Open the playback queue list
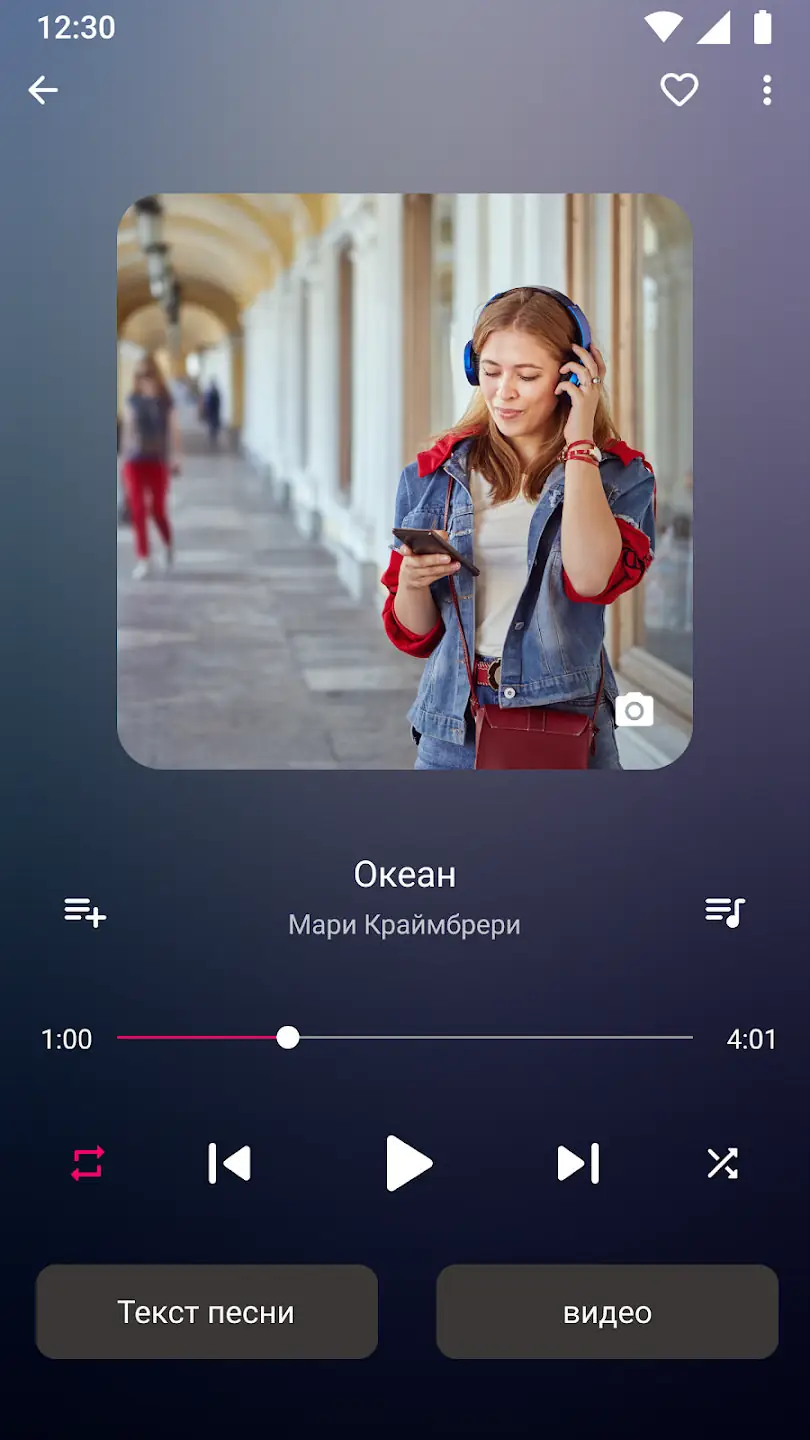 pos(725,911)
